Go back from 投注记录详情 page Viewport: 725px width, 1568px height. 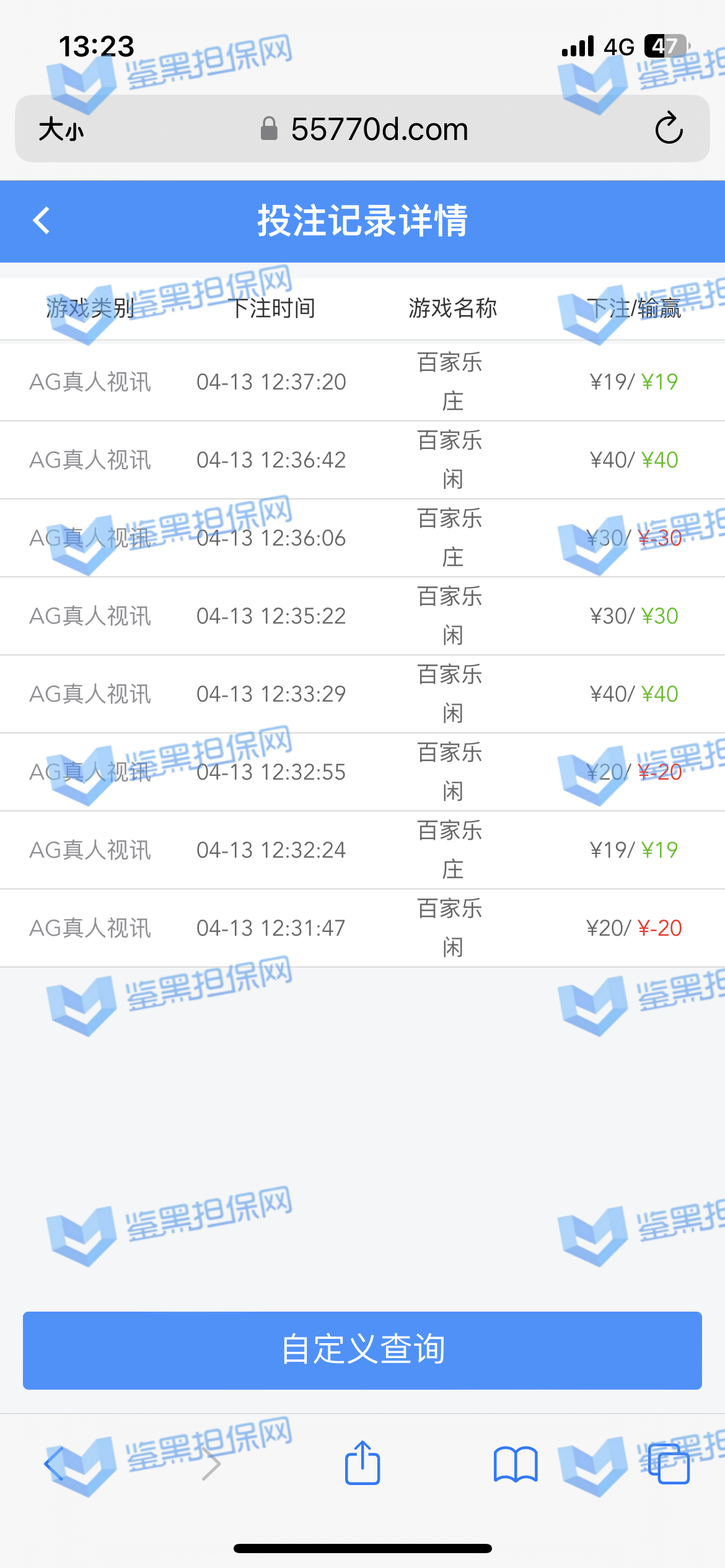[x=42, y=220]
